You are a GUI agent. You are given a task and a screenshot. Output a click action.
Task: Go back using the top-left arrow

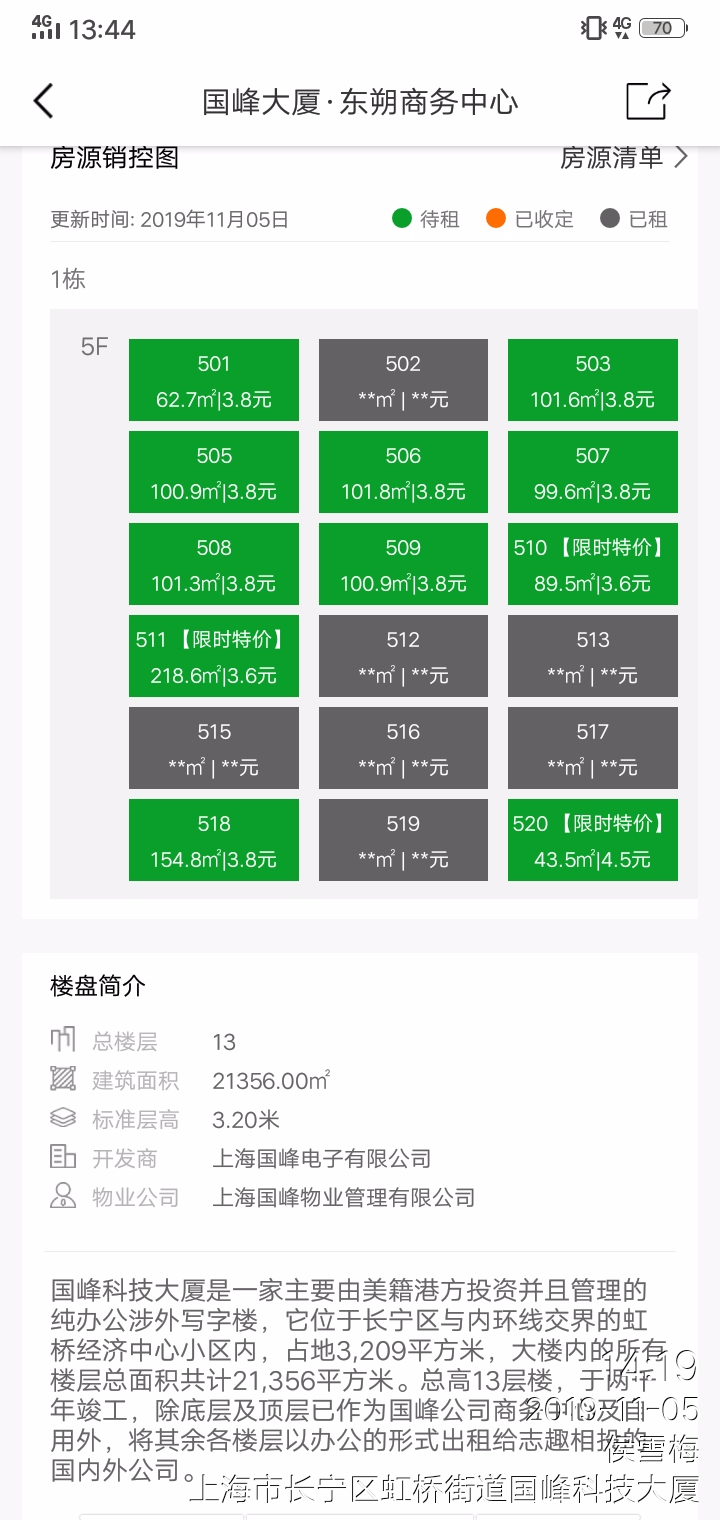click(43, 101)
